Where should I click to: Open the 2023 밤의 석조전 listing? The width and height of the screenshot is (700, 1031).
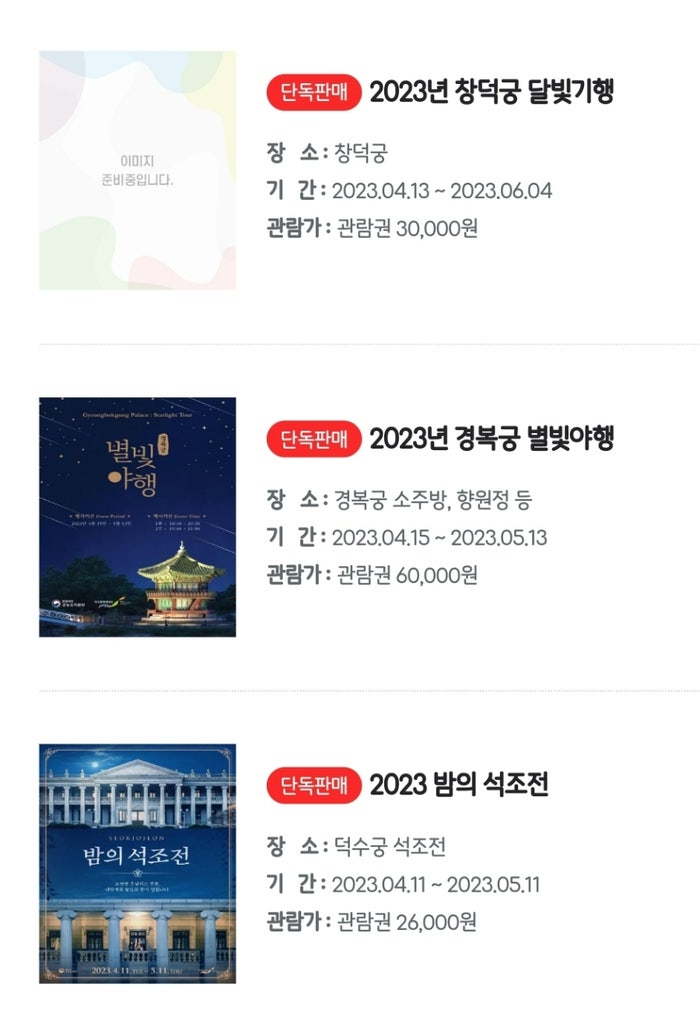tap(459, 785)
